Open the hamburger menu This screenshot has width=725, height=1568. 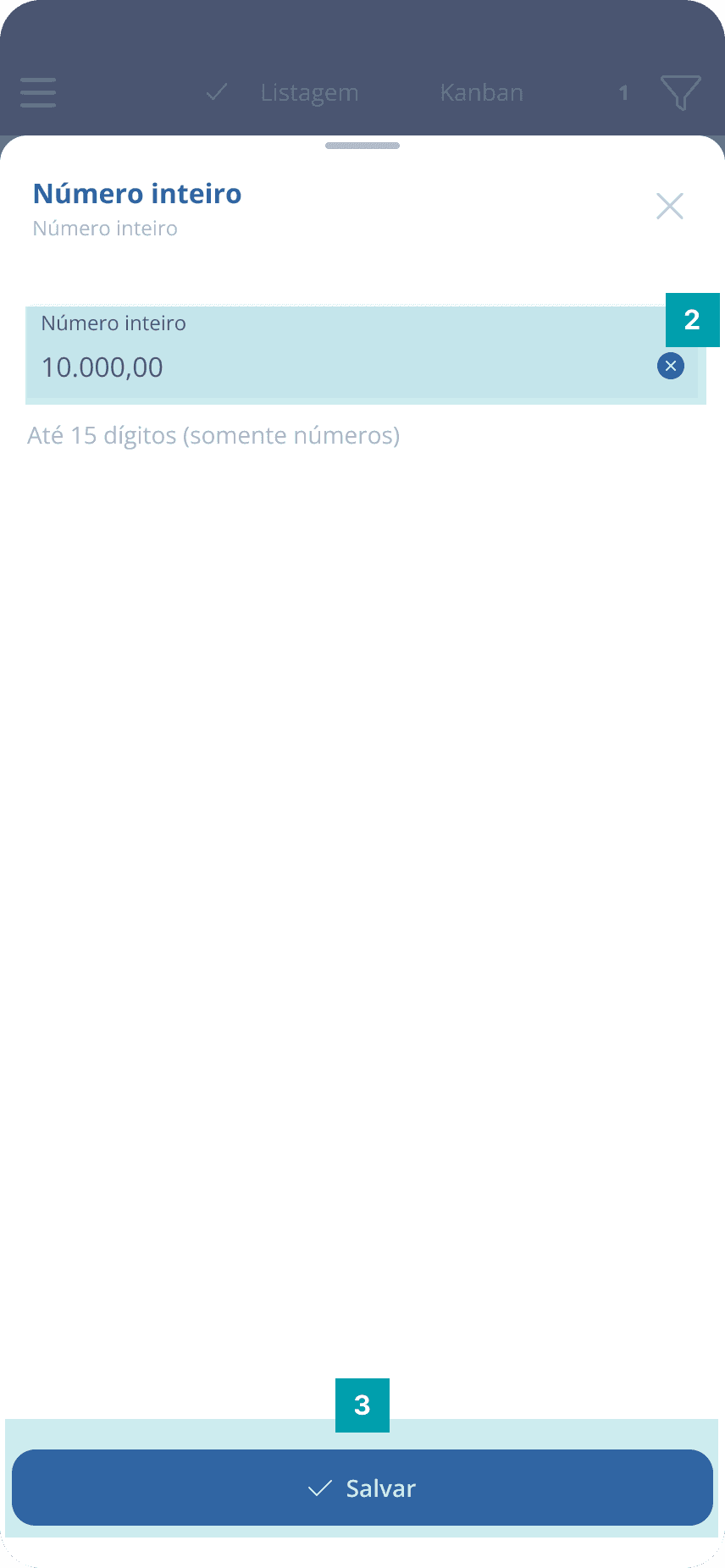pyautogui.click(x=38, y=92)
